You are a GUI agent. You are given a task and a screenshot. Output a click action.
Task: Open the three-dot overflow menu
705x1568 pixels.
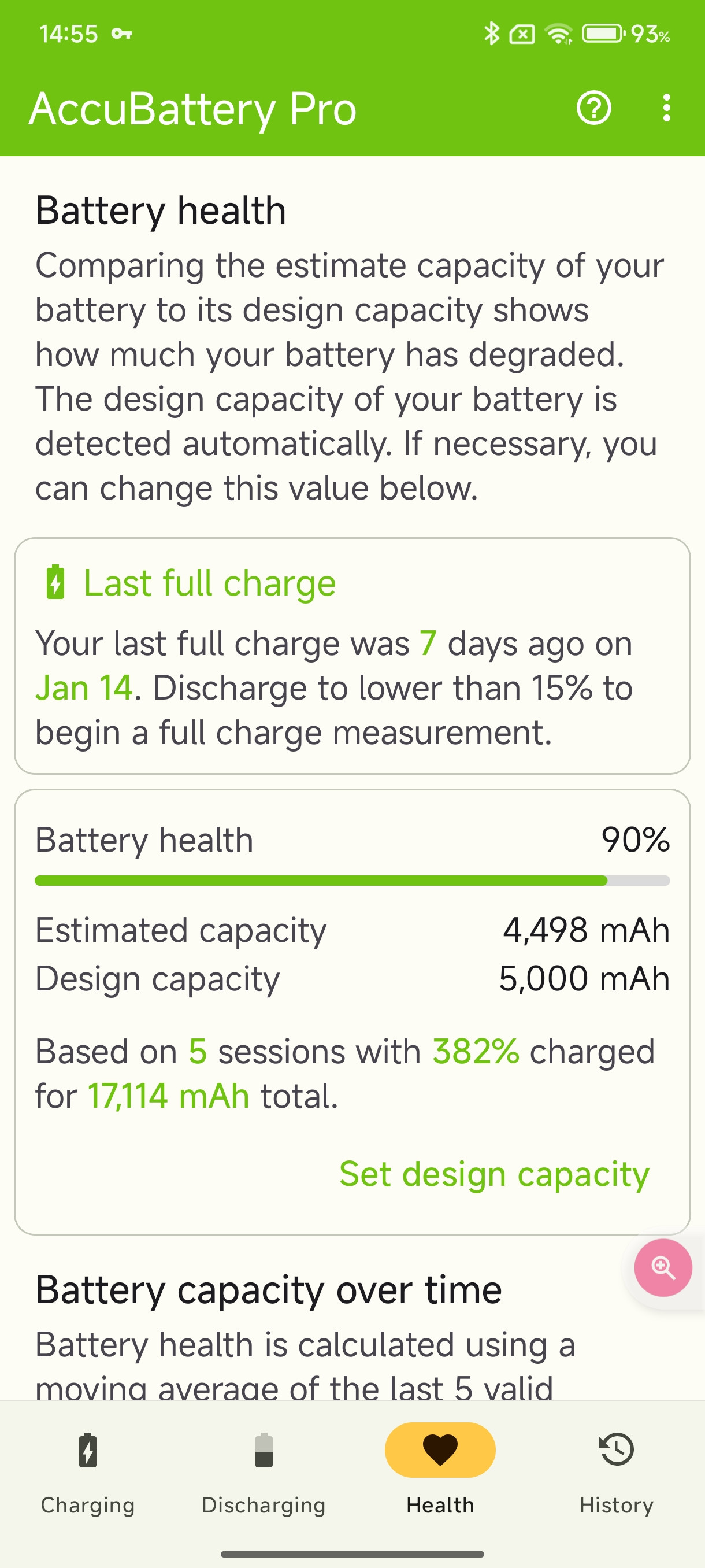click(x=667, y=108)
